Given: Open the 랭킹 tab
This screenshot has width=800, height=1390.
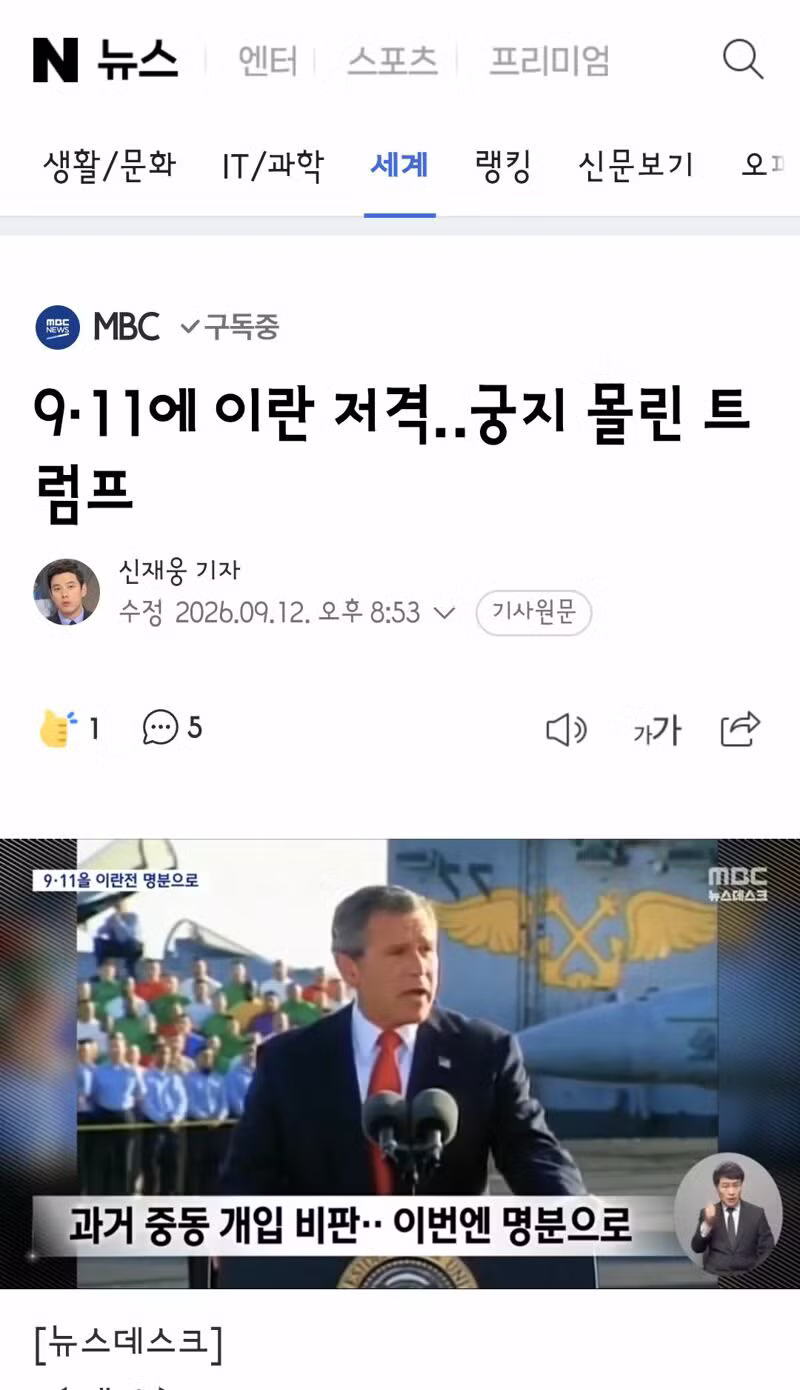Looking at the screenshot, I should 503,165.
